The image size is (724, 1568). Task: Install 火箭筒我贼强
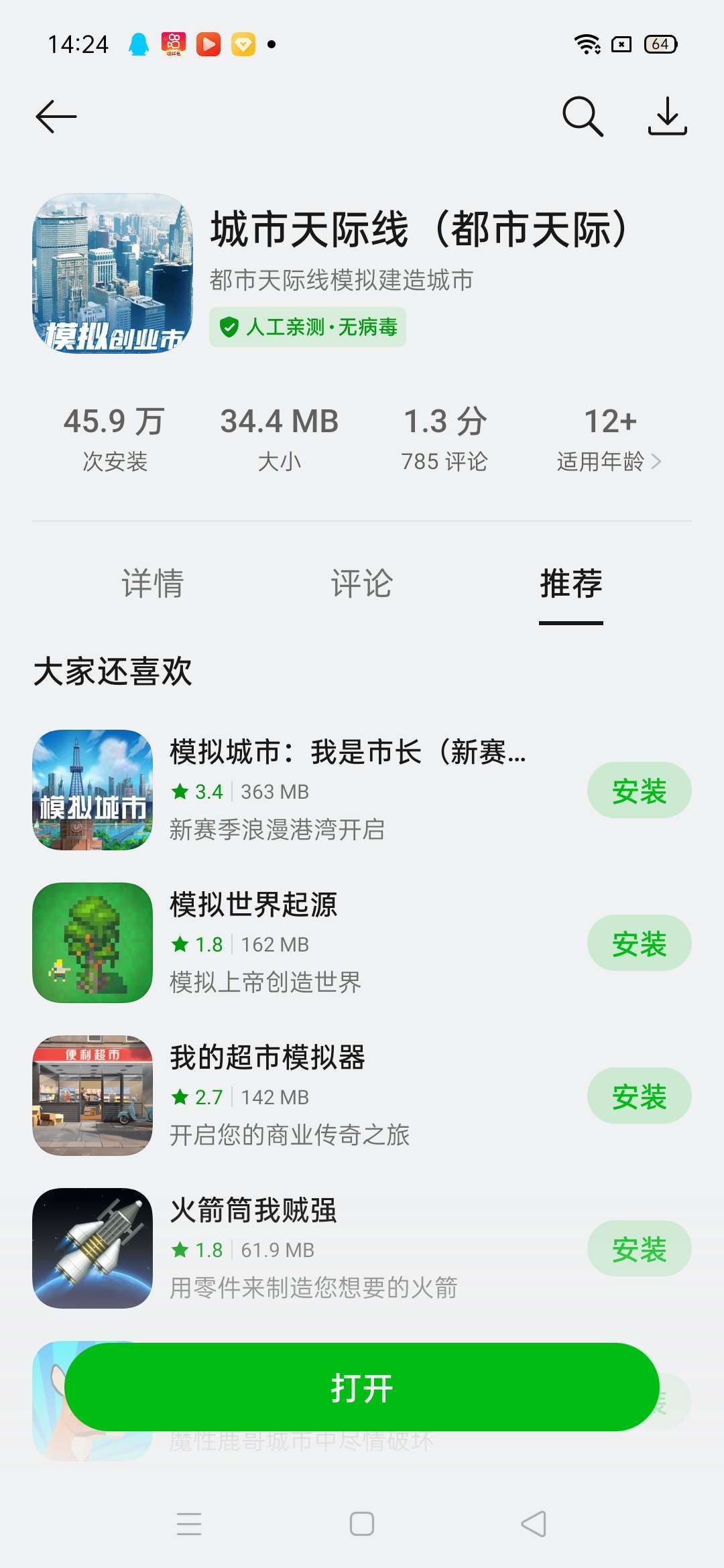coord(639,1249)
